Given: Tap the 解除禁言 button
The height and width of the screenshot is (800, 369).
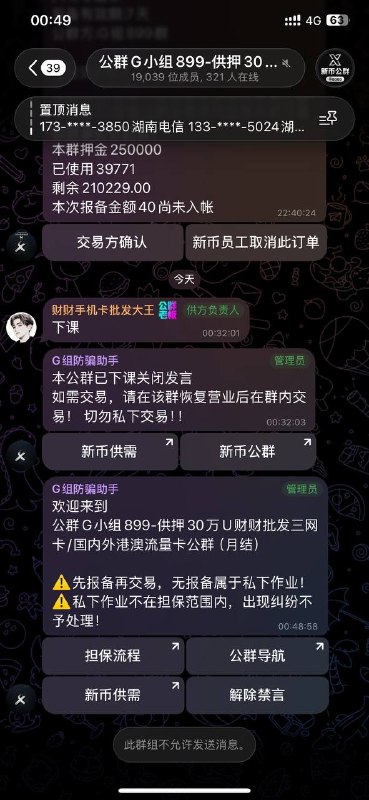Looking at the screenshot, I should point(257,695).
